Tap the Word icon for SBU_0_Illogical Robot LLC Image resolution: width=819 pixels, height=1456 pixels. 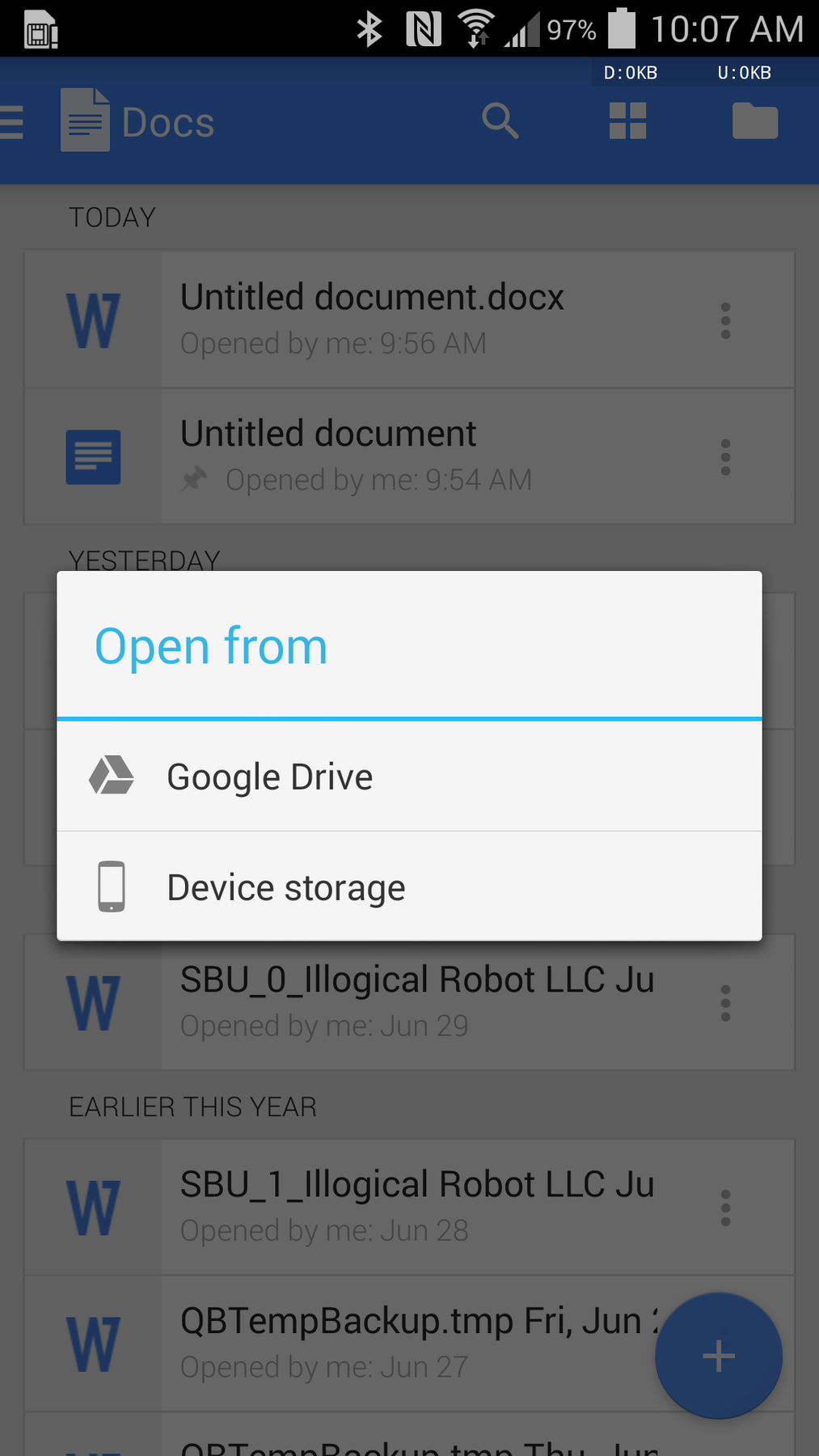point(91,1003)
